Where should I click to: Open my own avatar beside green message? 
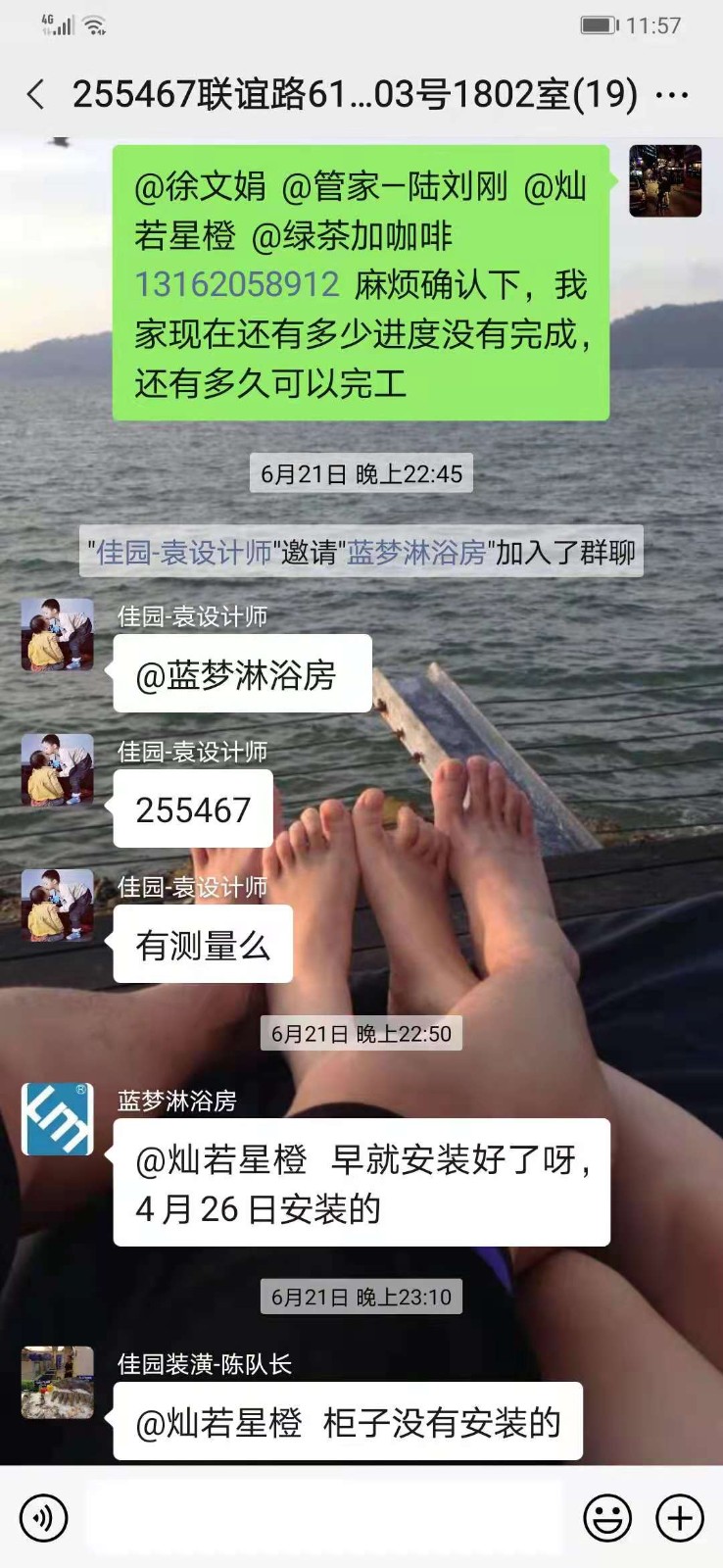(x=664, y=181)
